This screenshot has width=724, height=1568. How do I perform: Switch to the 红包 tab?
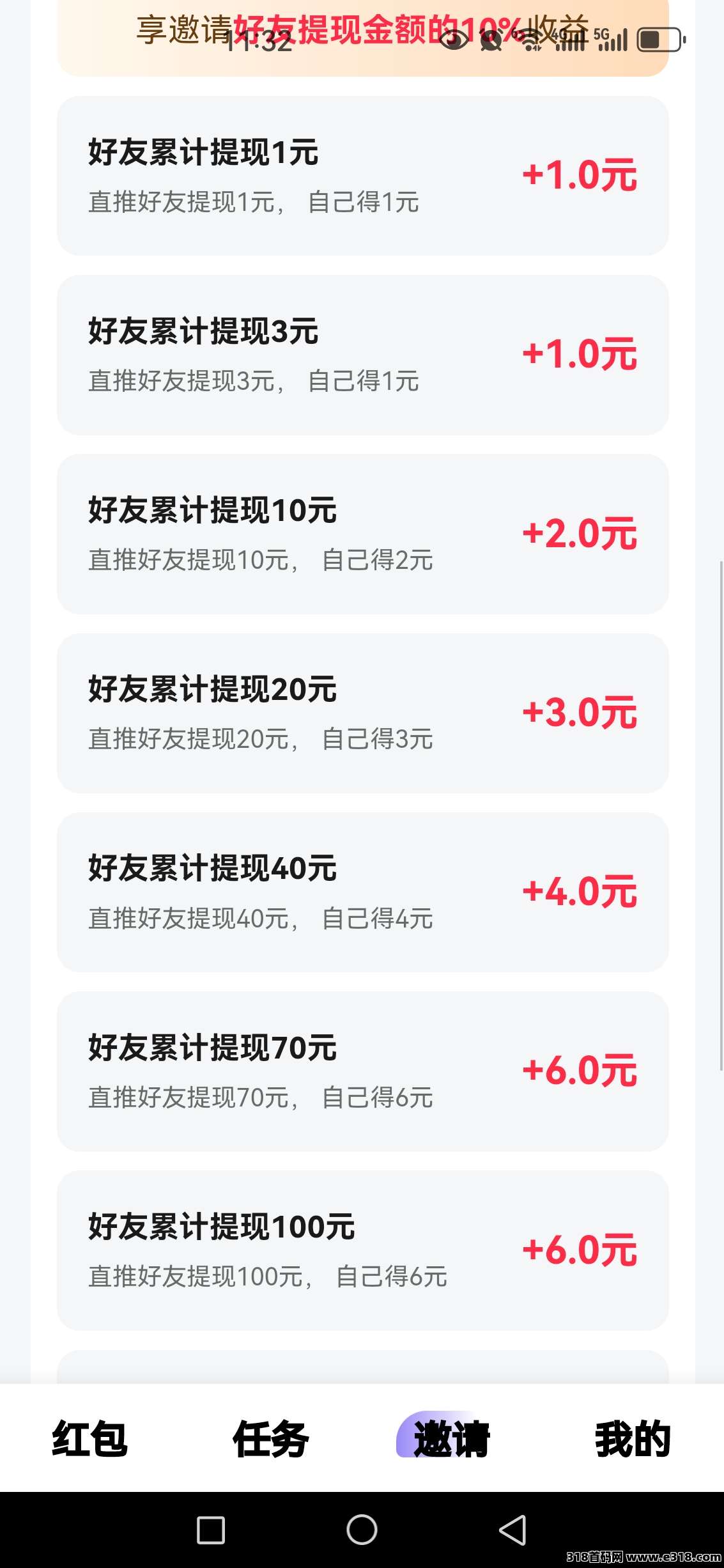[x=90, y=1438]
